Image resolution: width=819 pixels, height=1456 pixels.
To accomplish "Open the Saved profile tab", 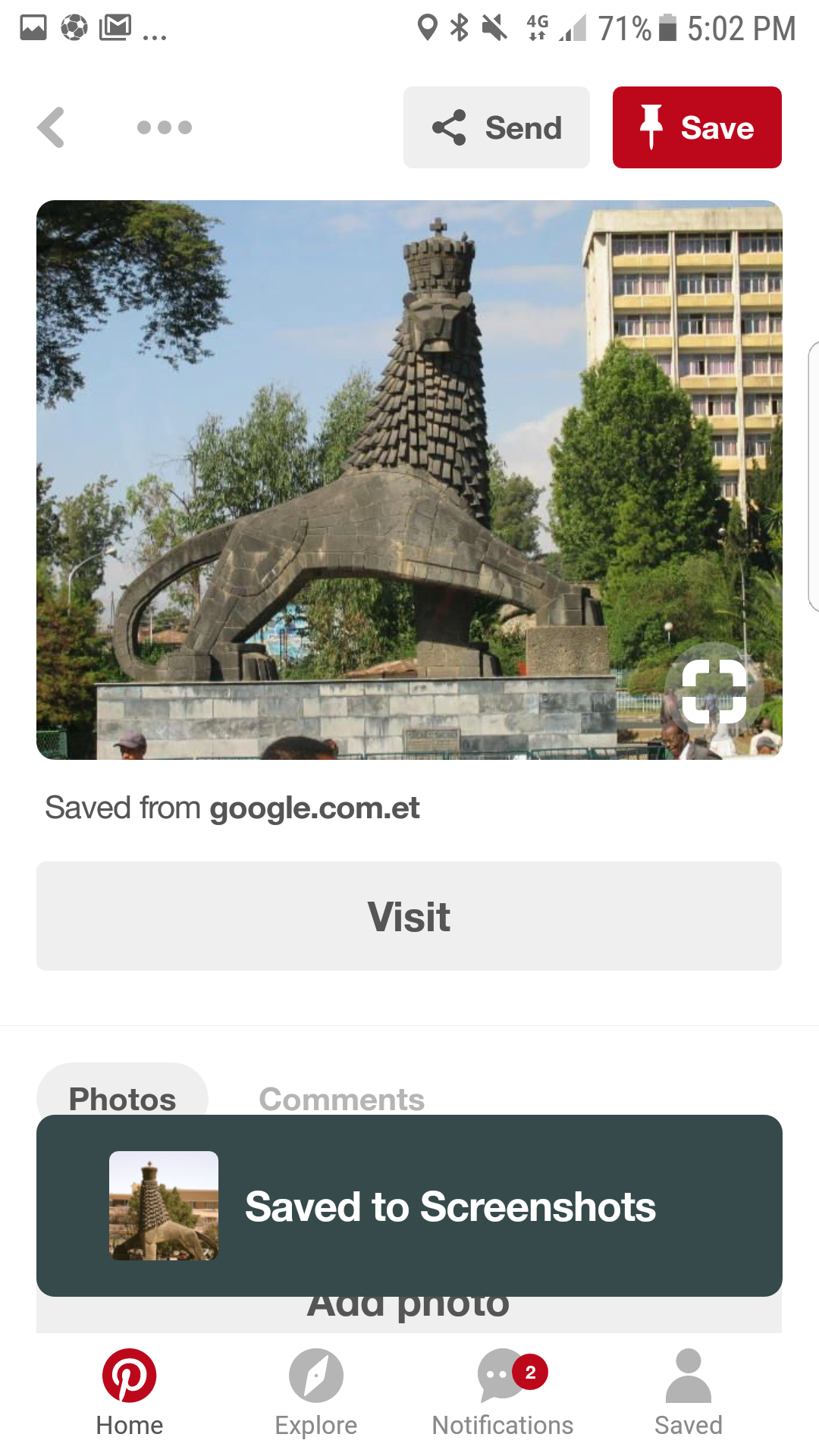I will tap(689, 1392).
